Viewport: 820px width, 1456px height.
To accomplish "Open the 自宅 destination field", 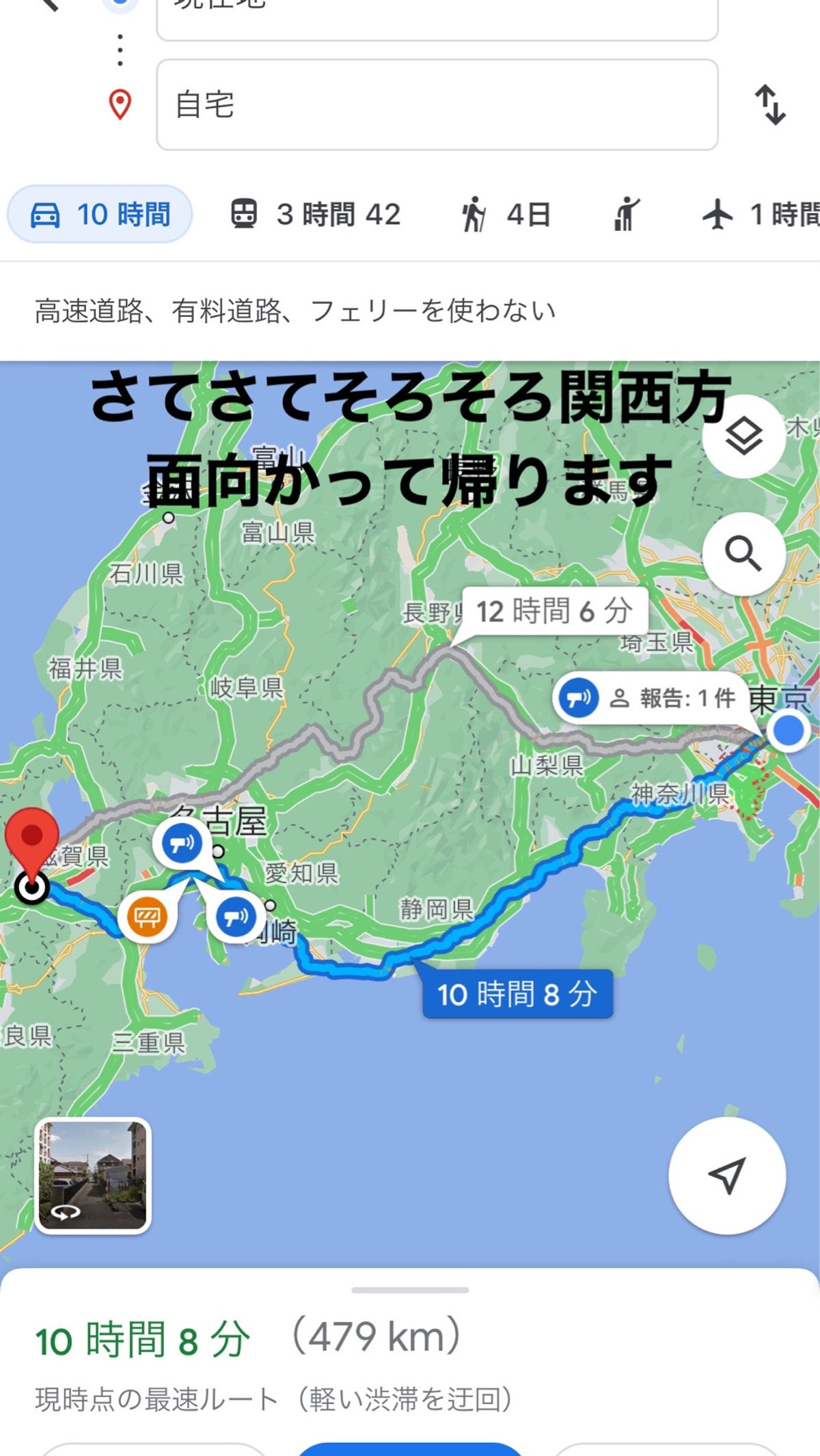I will 437,104.
